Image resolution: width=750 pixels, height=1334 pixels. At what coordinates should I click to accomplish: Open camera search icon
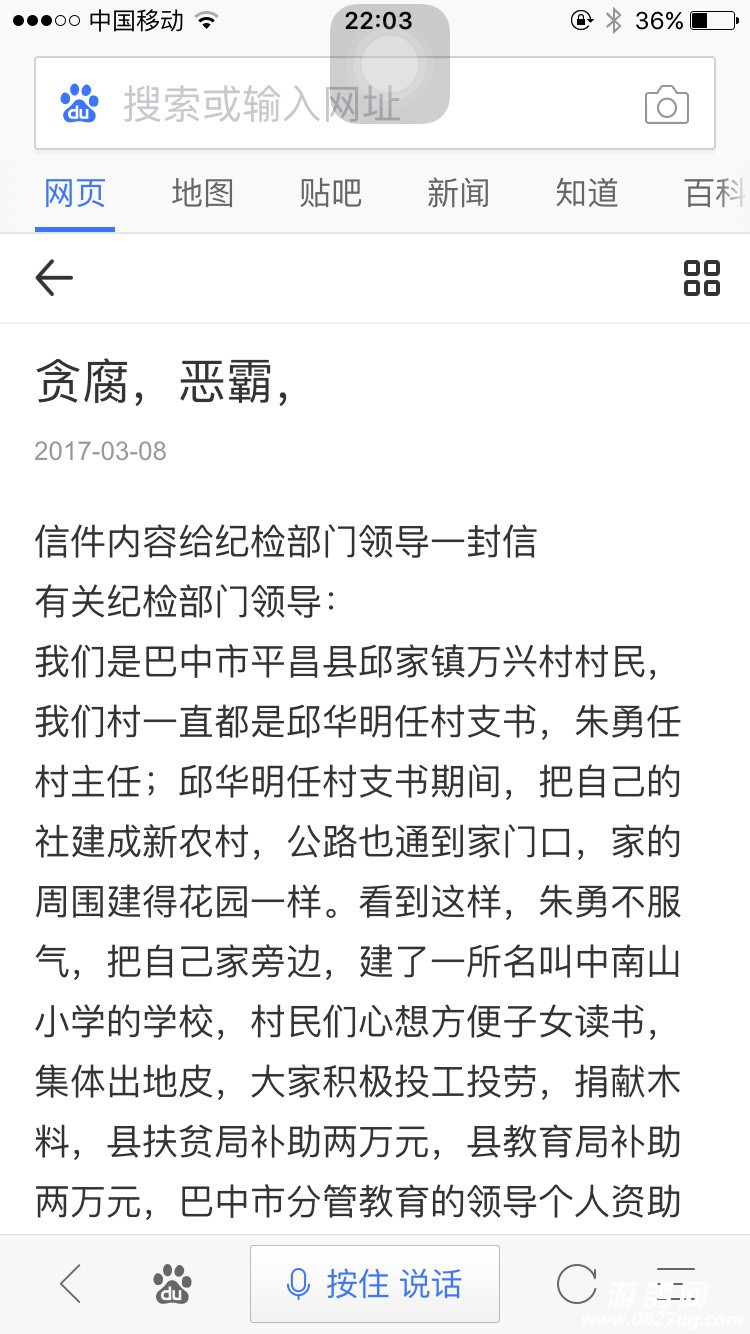pos(666,105)
